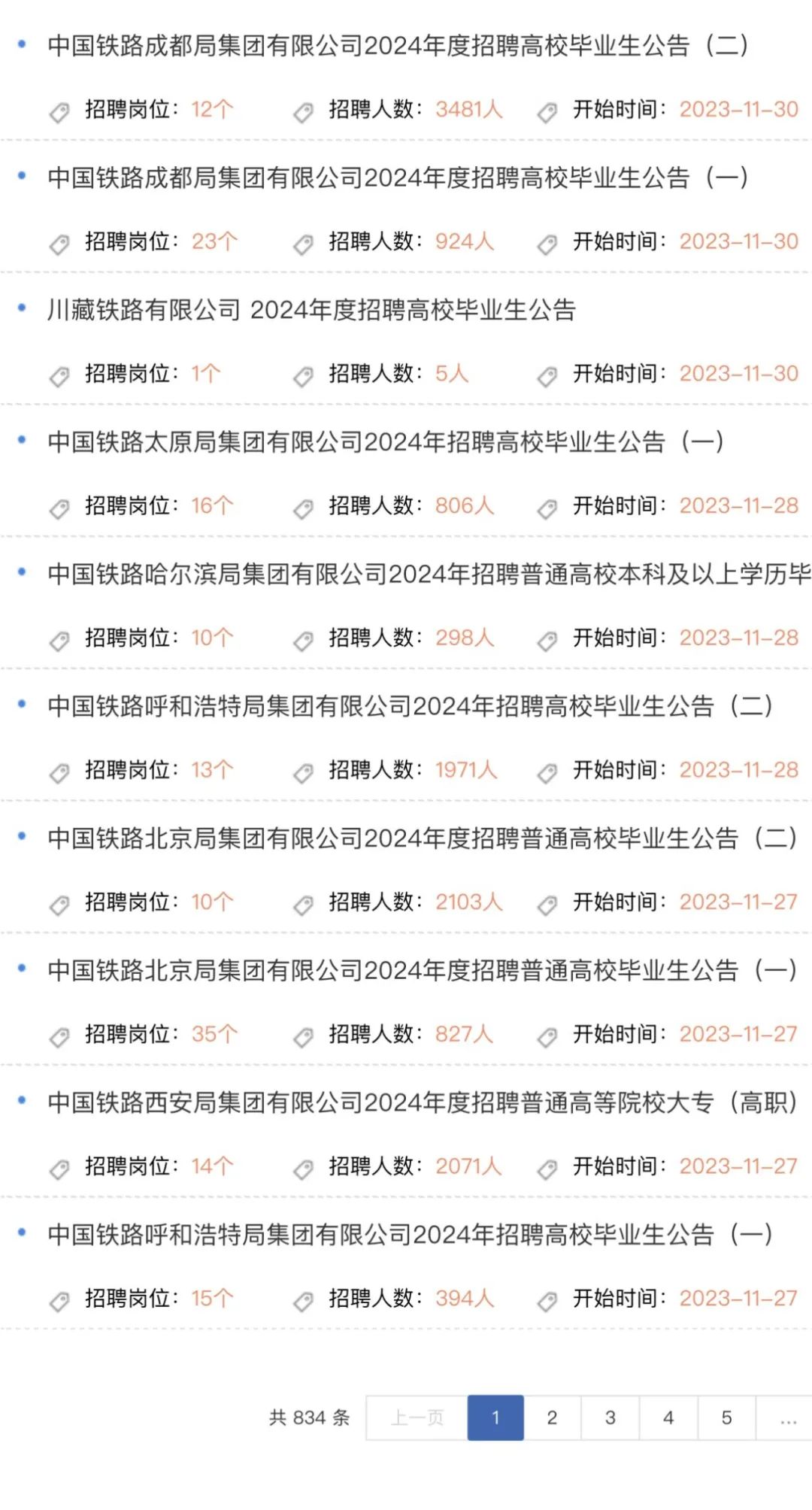Tap the ellipsis for more pages
This screenshot has height=1510, width=812.
click(x=785, y=1418)
